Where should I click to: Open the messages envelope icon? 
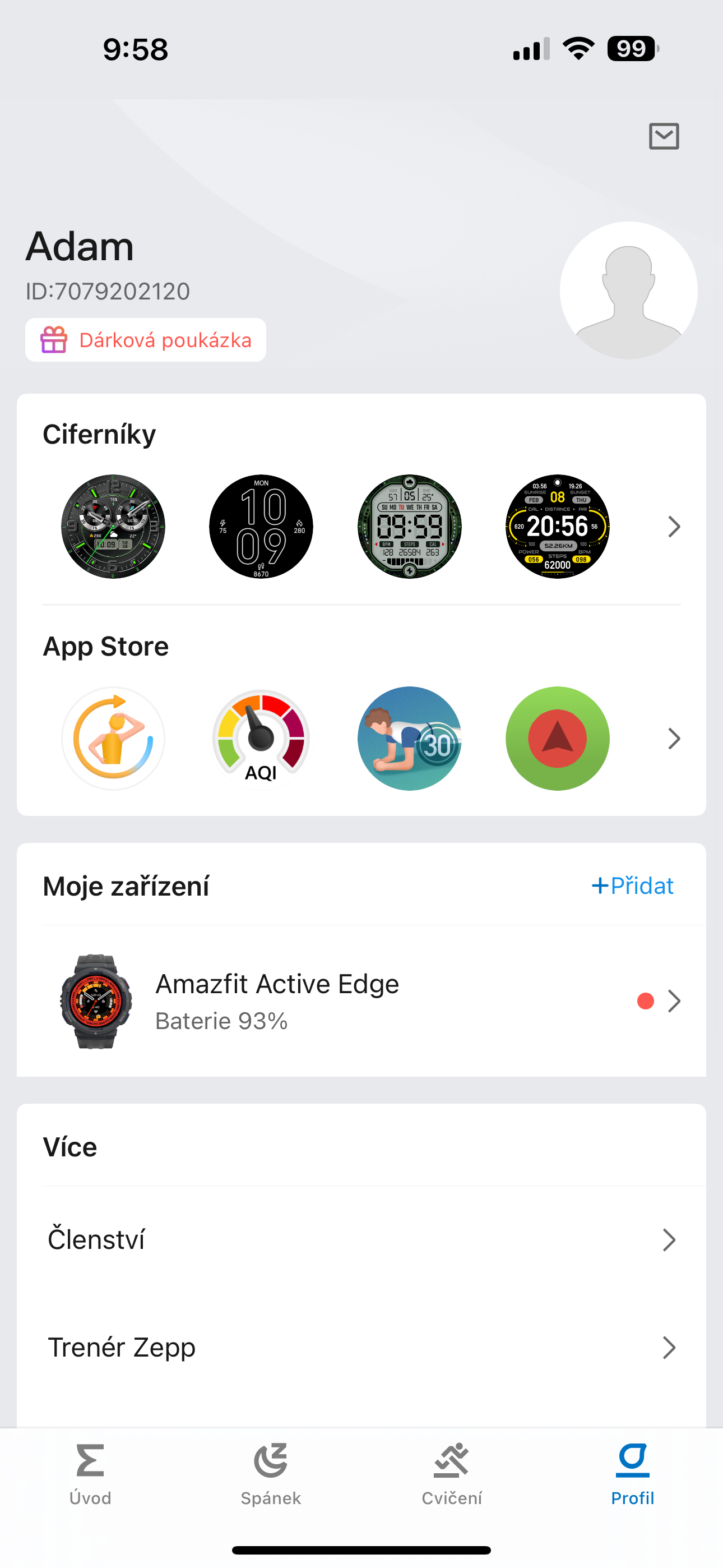[664, 136]
